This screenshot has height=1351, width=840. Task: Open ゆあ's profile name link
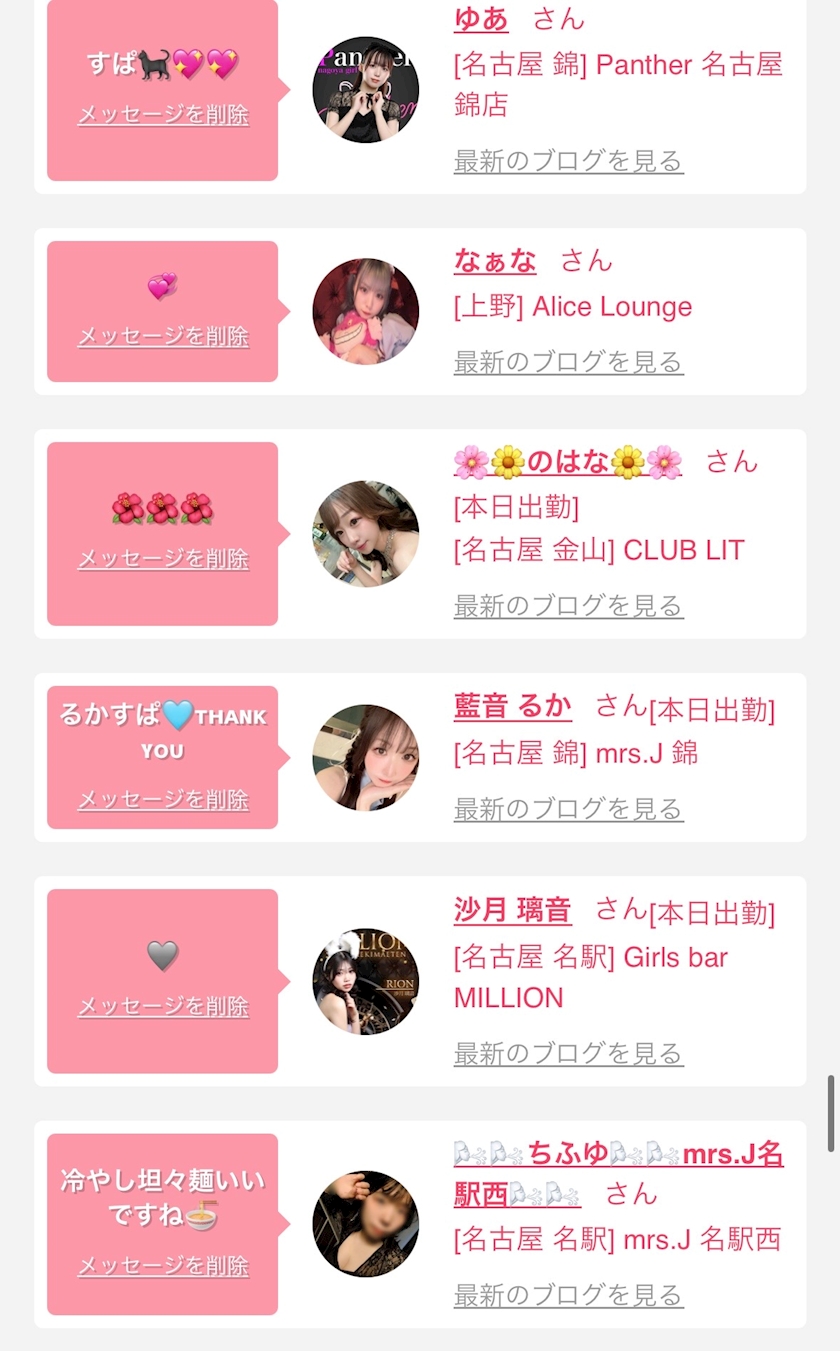pyautogui.click(x=481, y=19)
